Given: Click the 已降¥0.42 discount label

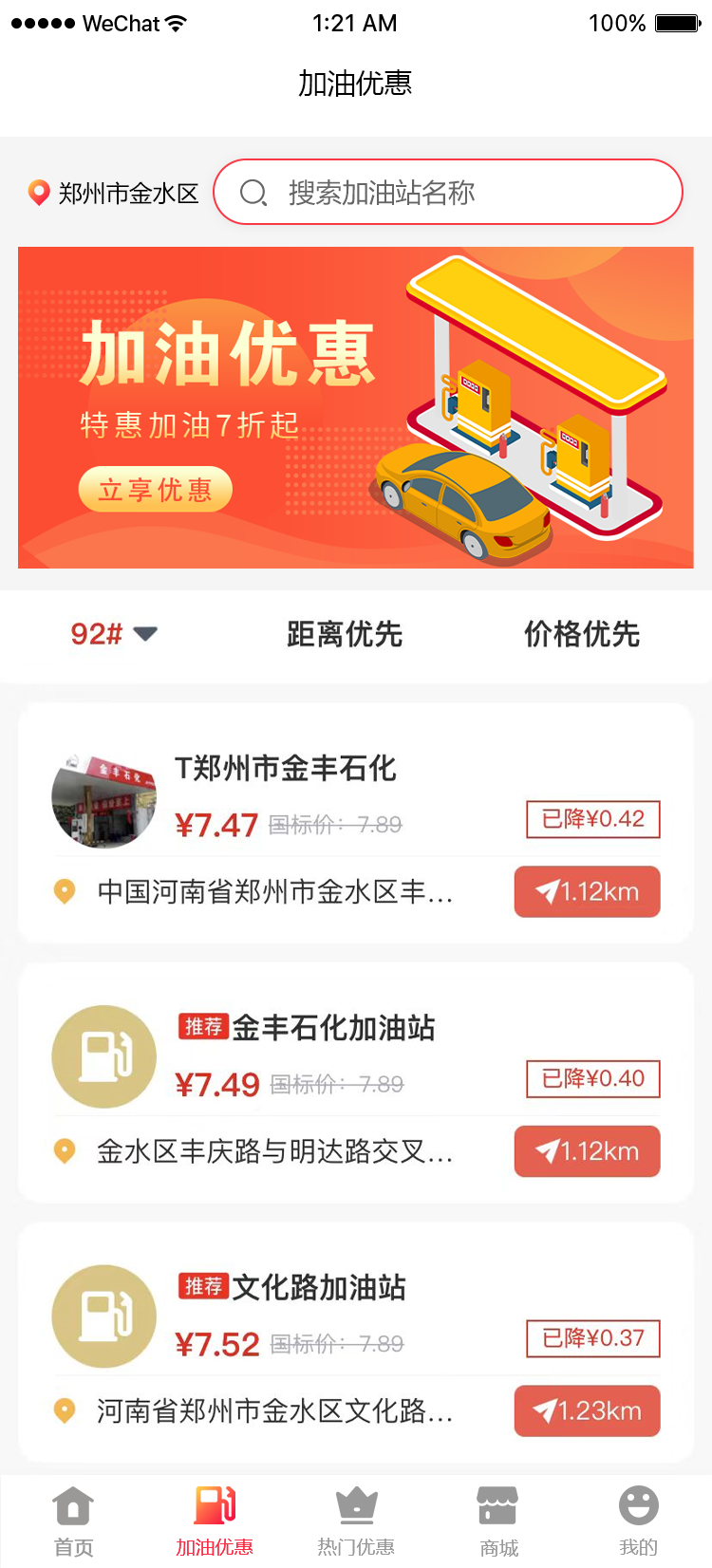Looking at the screenshot, I should pos(592,820).
